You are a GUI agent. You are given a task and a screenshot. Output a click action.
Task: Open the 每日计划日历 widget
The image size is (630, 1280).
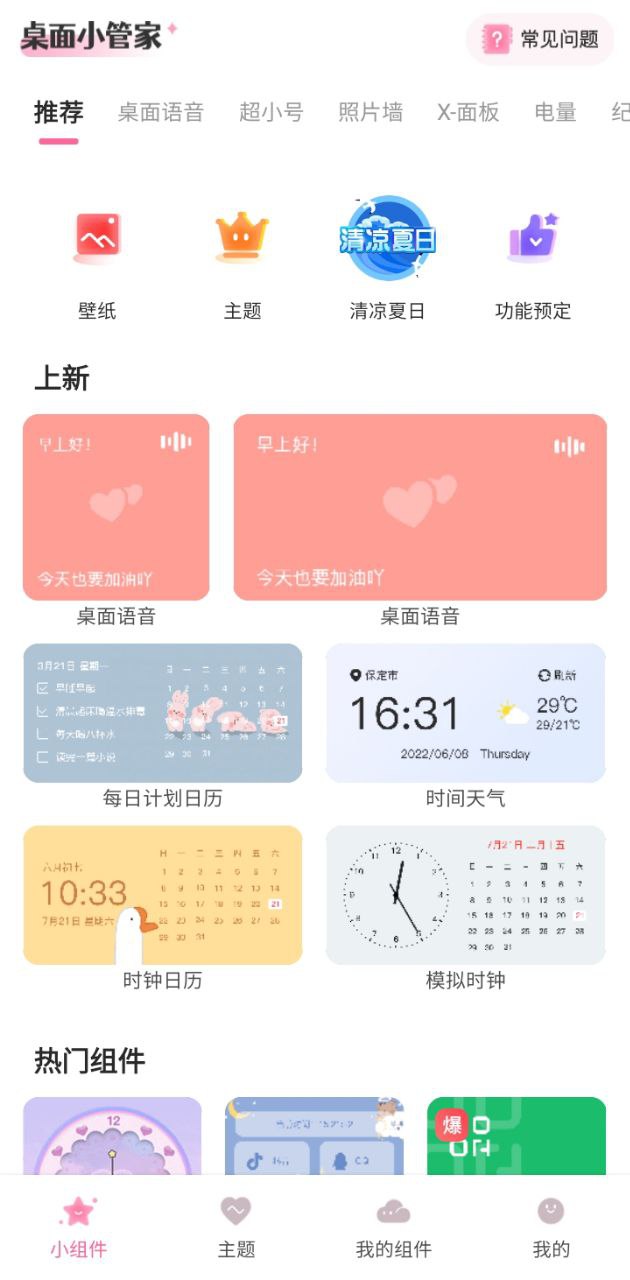tap(162, 713)
